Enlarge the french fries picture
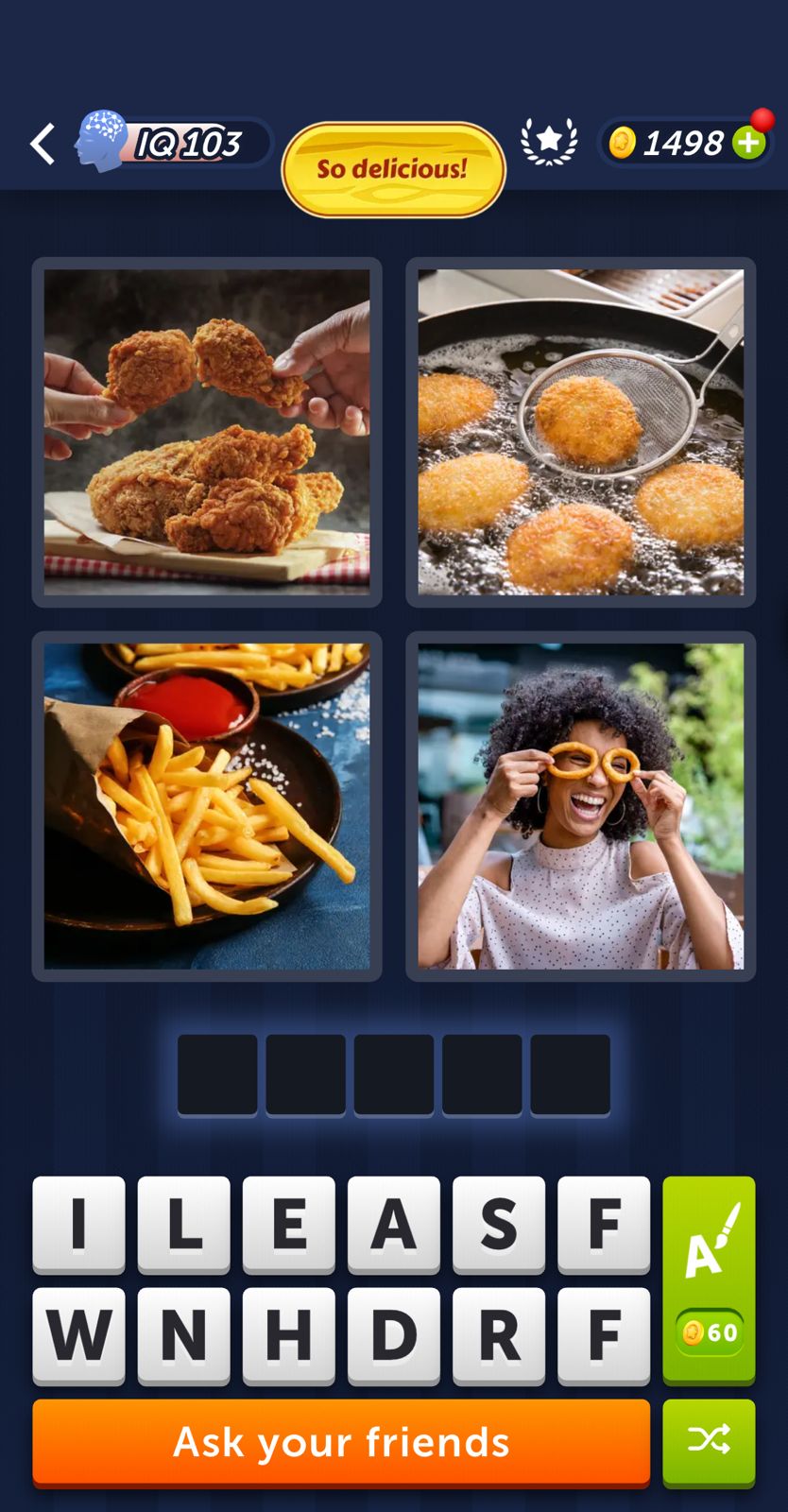Image resolution: width=788 pixels, height=1512 pixels. [207, 806]
